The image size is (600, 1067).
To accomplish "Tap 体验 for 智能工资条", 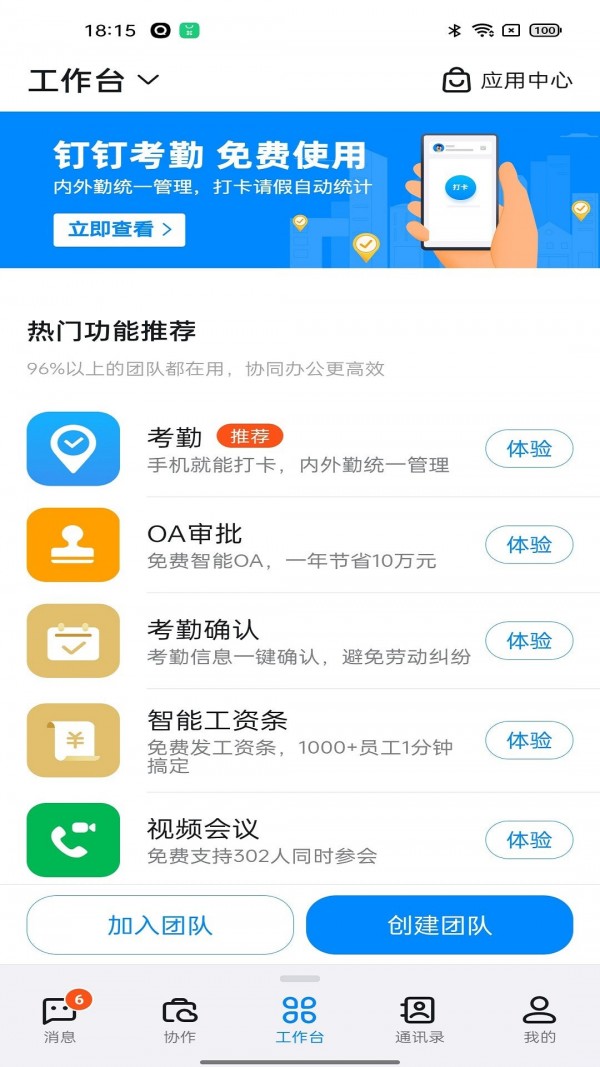I will point(529,740).
